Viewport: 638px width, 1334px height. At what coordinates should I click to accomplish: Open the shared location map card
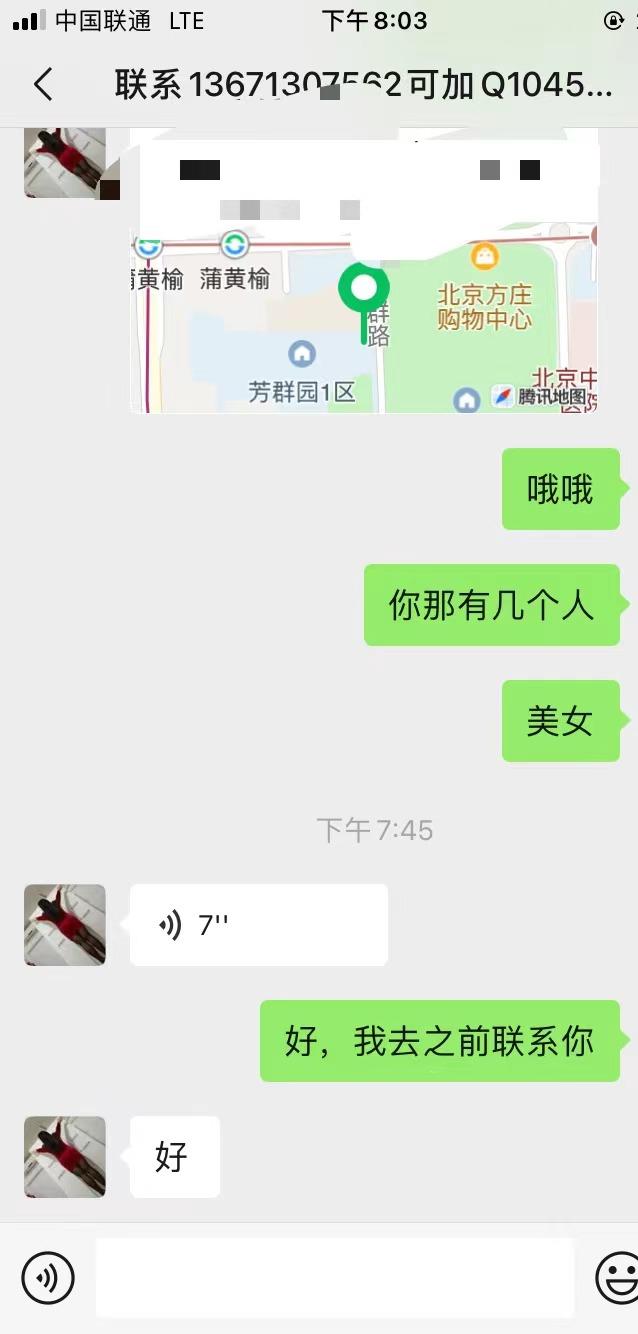coord(364,300)
